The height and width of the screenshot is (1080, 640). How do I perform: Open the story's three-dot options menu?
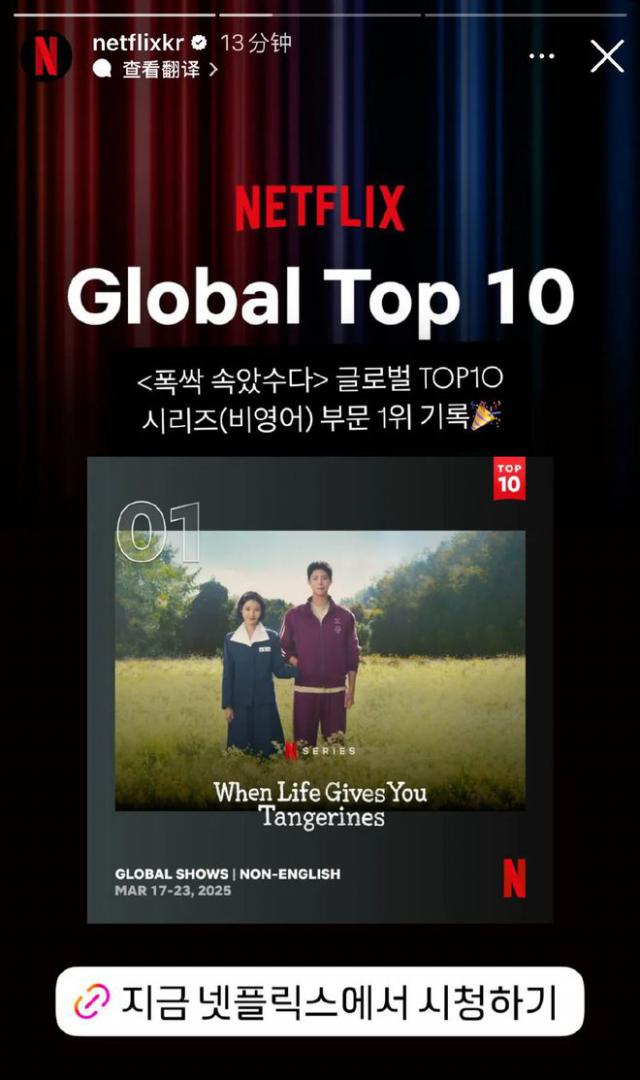pyautogui.click(x=541, y=56)
